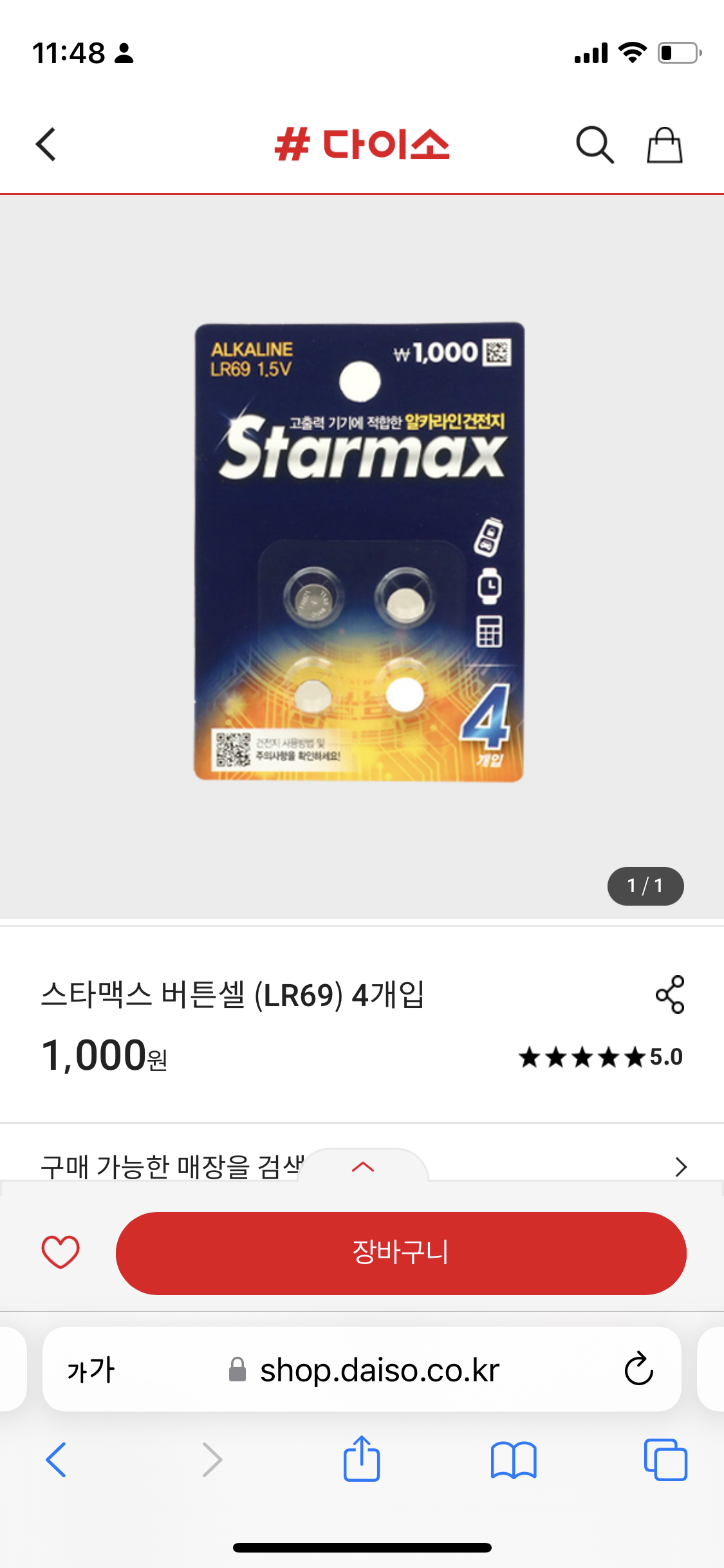
Task: Open the 가가 page settings menu
Action: tap(91, 1370)
